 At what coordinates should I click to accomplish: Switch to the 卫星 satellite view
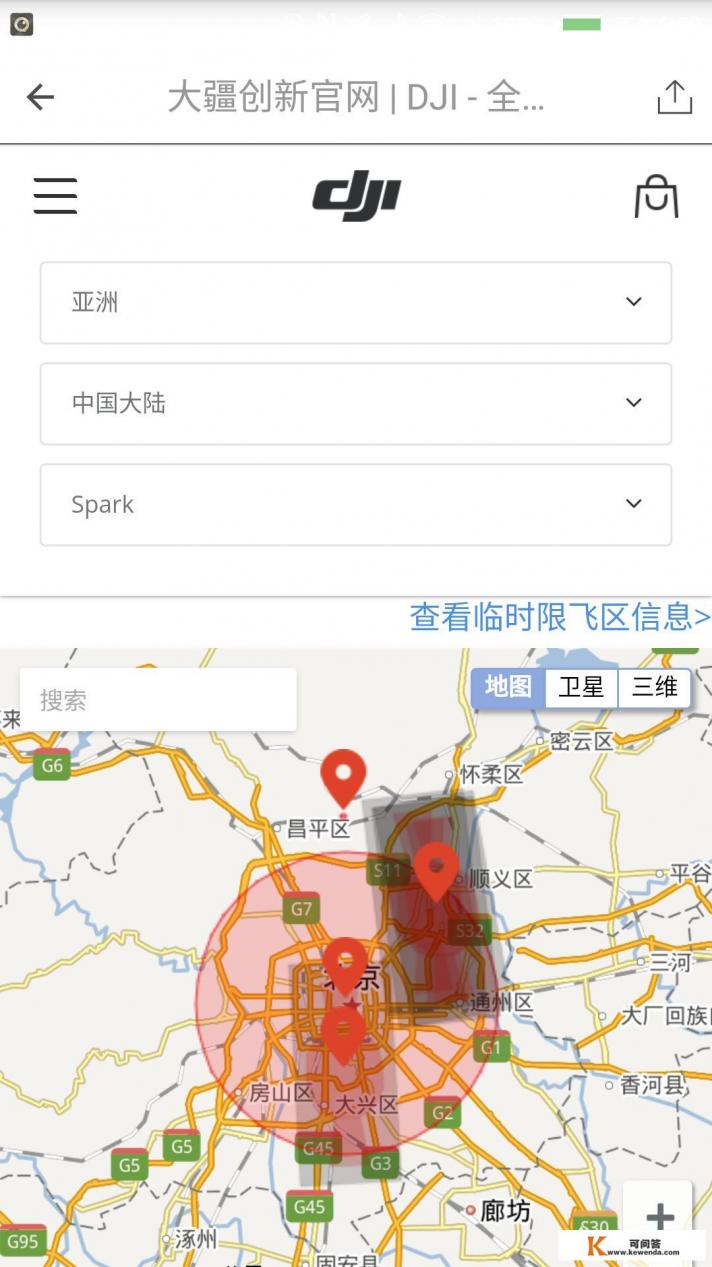coord(581,687)
